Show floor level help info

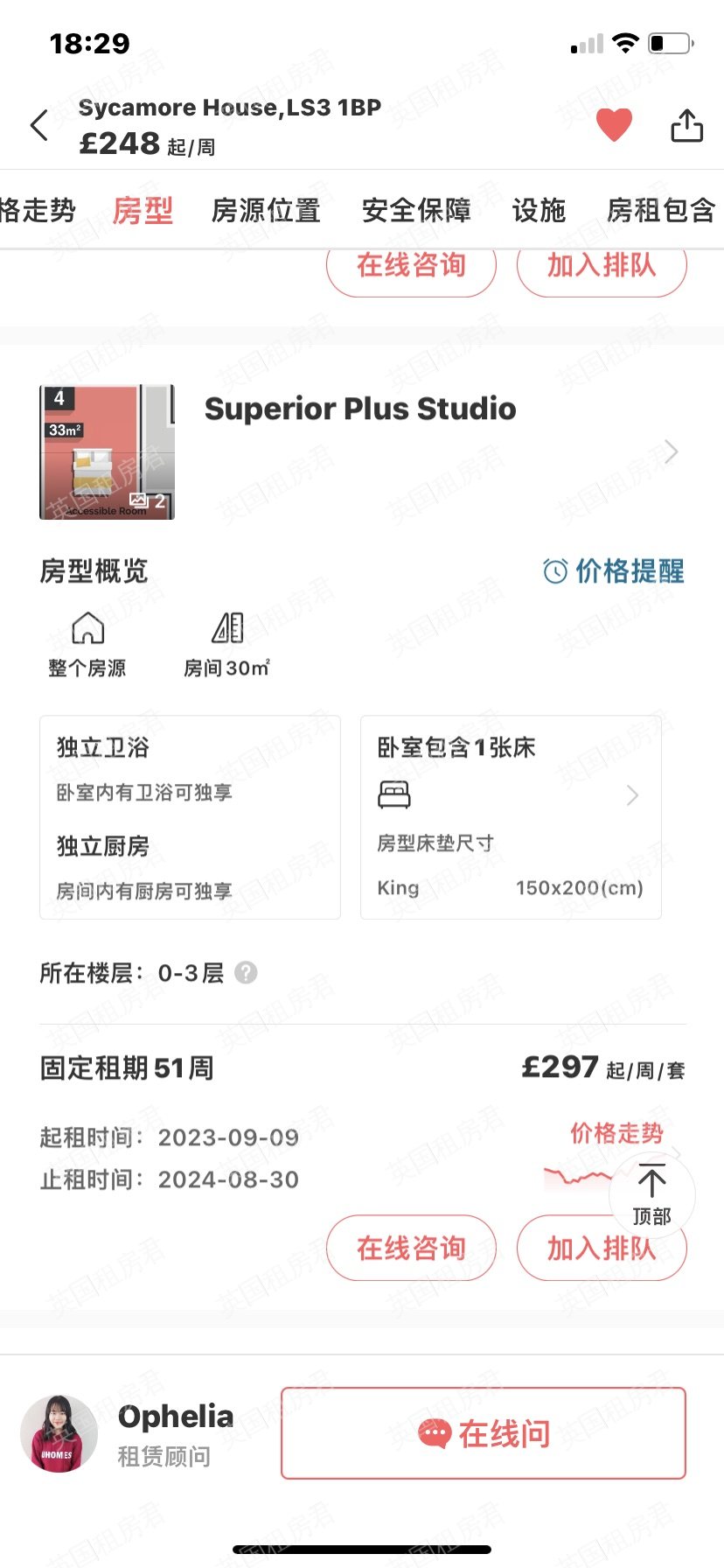coord(247,973)
